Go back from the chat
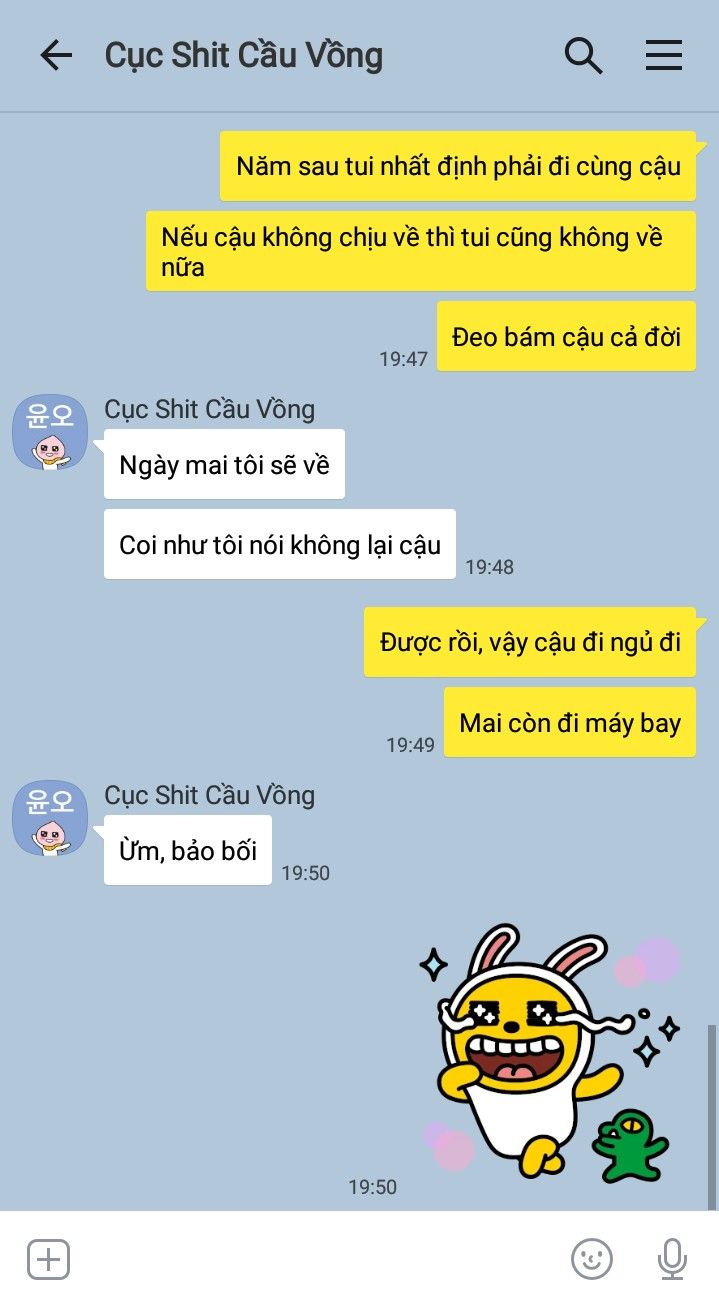Viewport: 719px width, 1305px height. click(56, 56)
